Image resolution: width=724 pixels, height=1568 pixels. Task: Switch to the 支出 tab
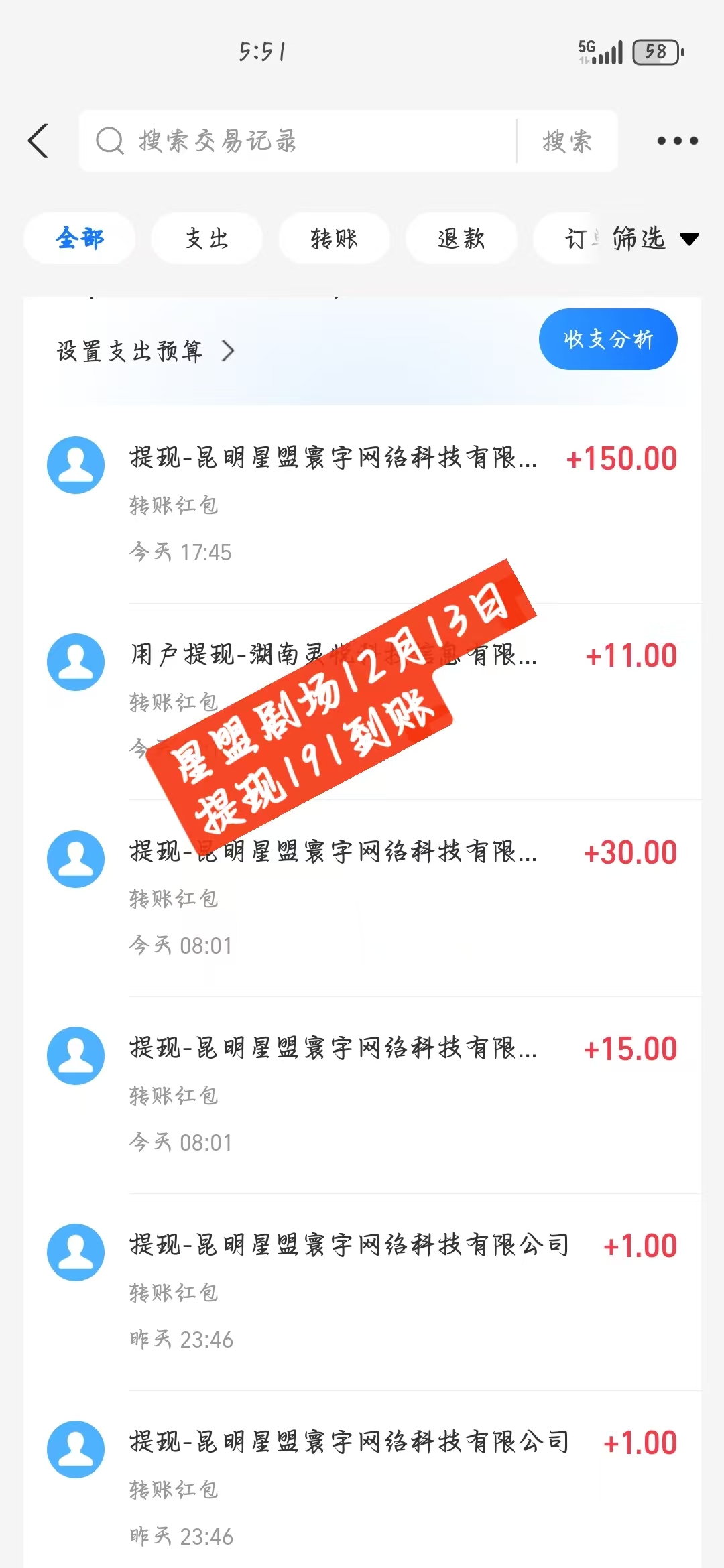[x=206, y=239]
